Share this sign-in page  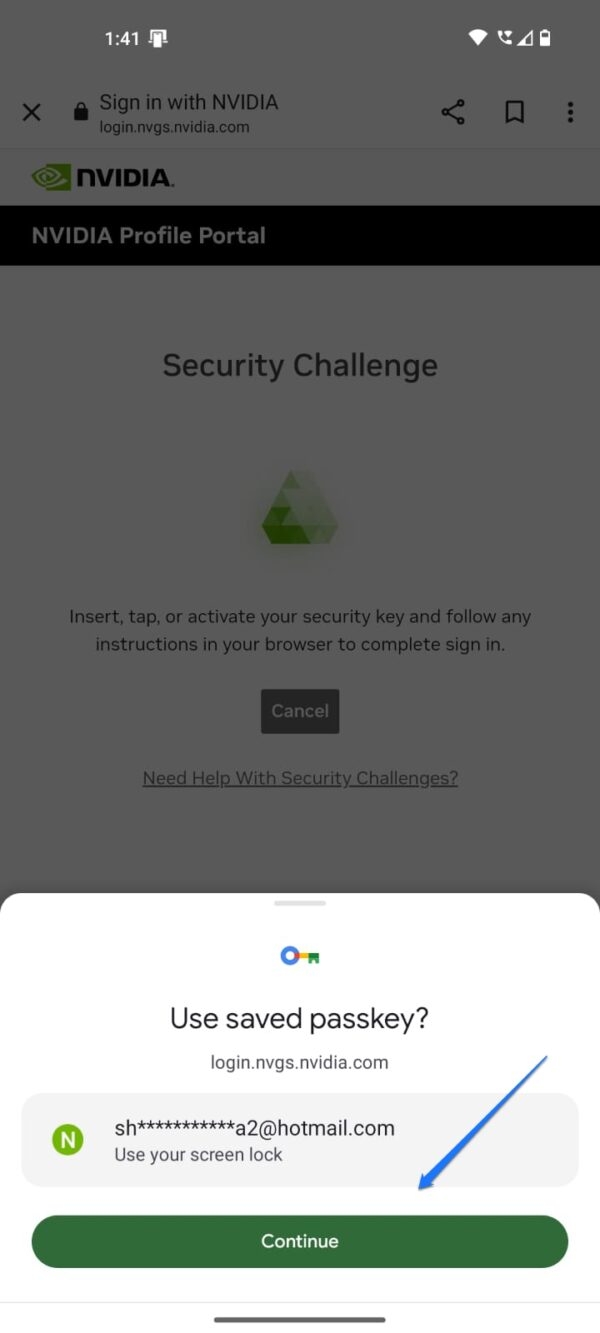tap(453, 112)
